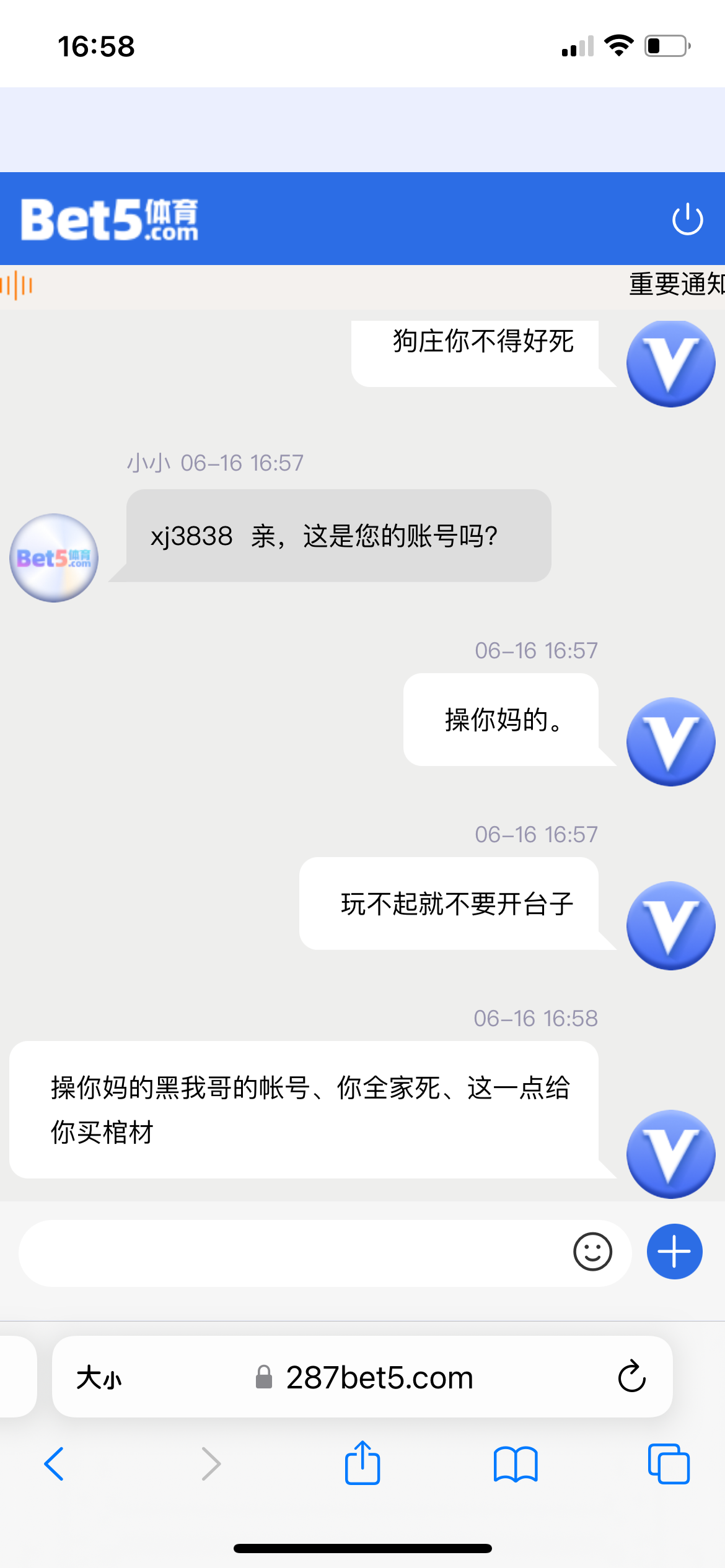Open the 大小 page settings menu
725x1568 pixels.
click(x=99, y=1378)
